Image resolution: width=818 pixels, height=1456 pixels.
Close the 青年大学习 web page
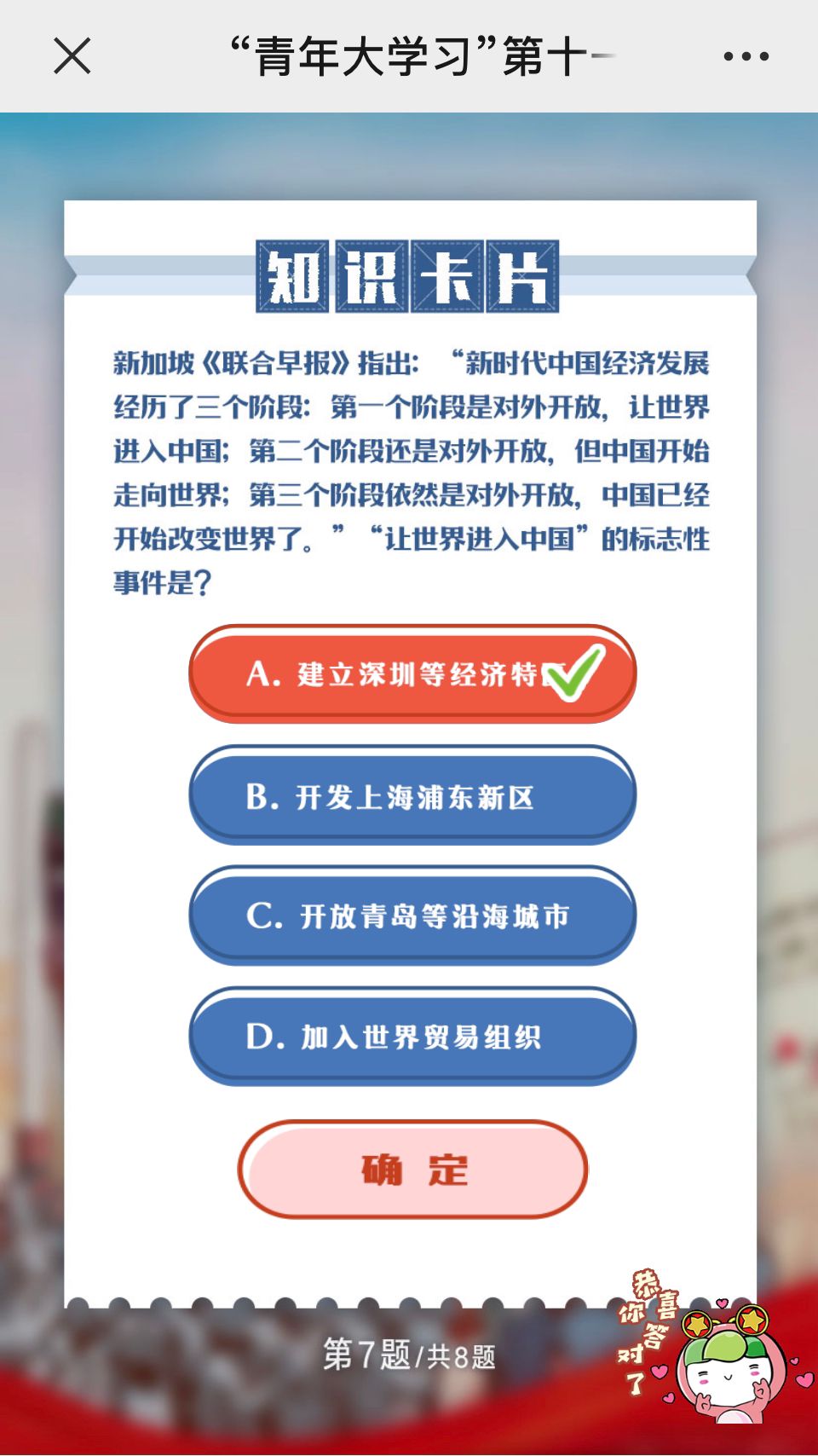[72, 56]
